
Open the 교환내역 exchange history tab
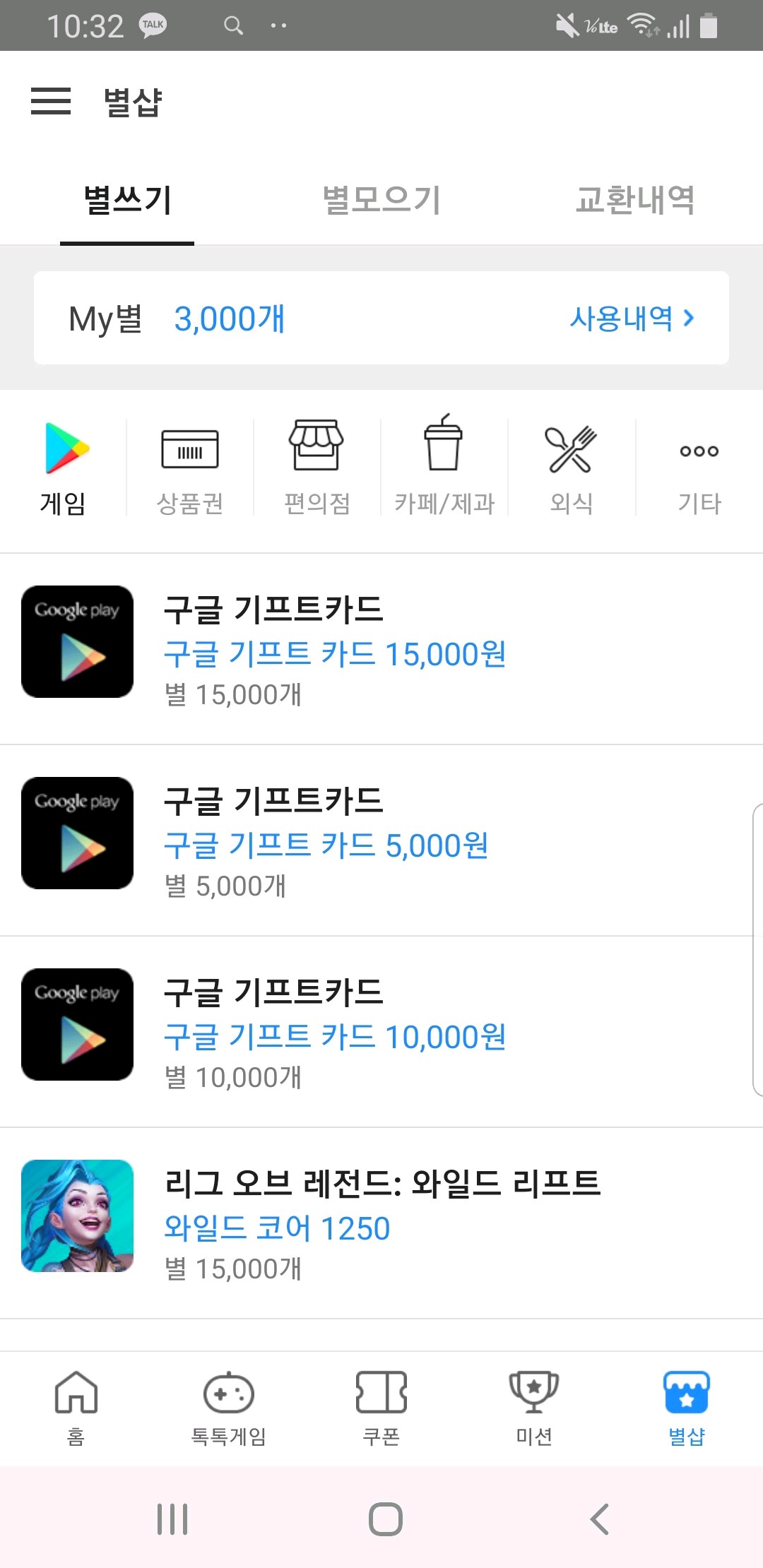636,200
